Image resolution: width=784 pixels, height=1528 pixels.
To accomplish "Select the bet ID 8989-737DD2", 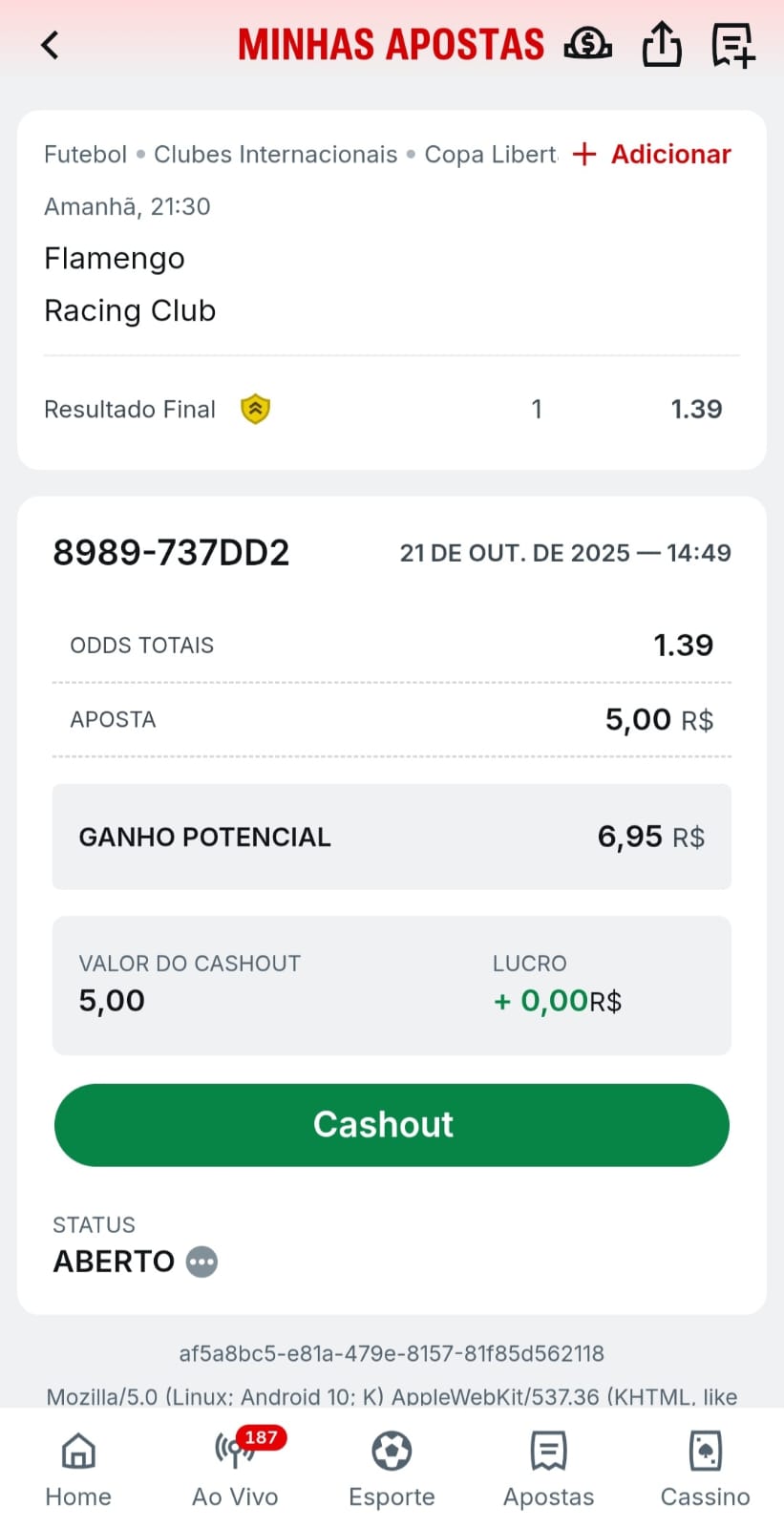I will 171,552.
